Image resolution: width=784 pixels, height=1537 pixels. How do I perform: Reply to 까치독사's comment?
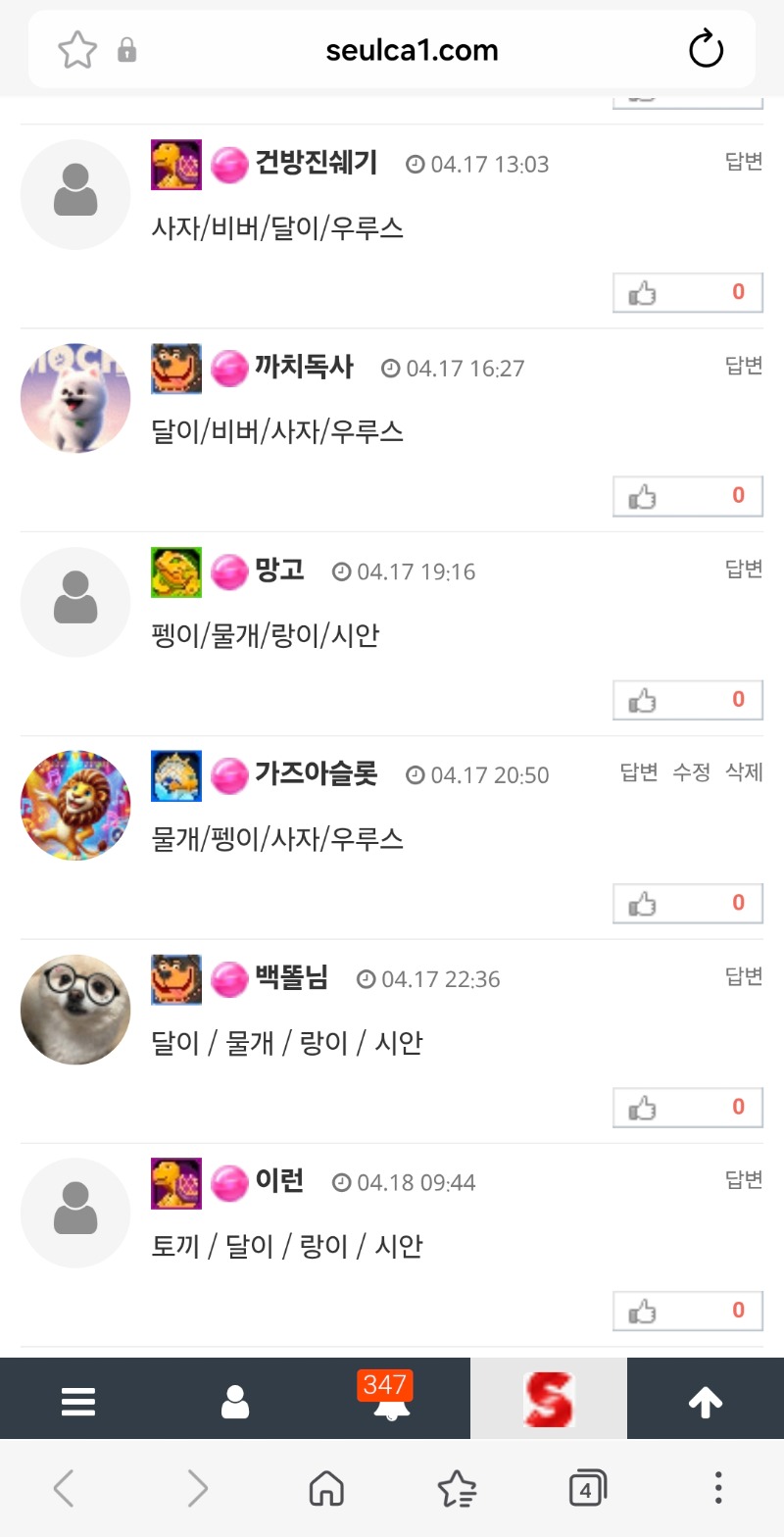click(743, 366)
